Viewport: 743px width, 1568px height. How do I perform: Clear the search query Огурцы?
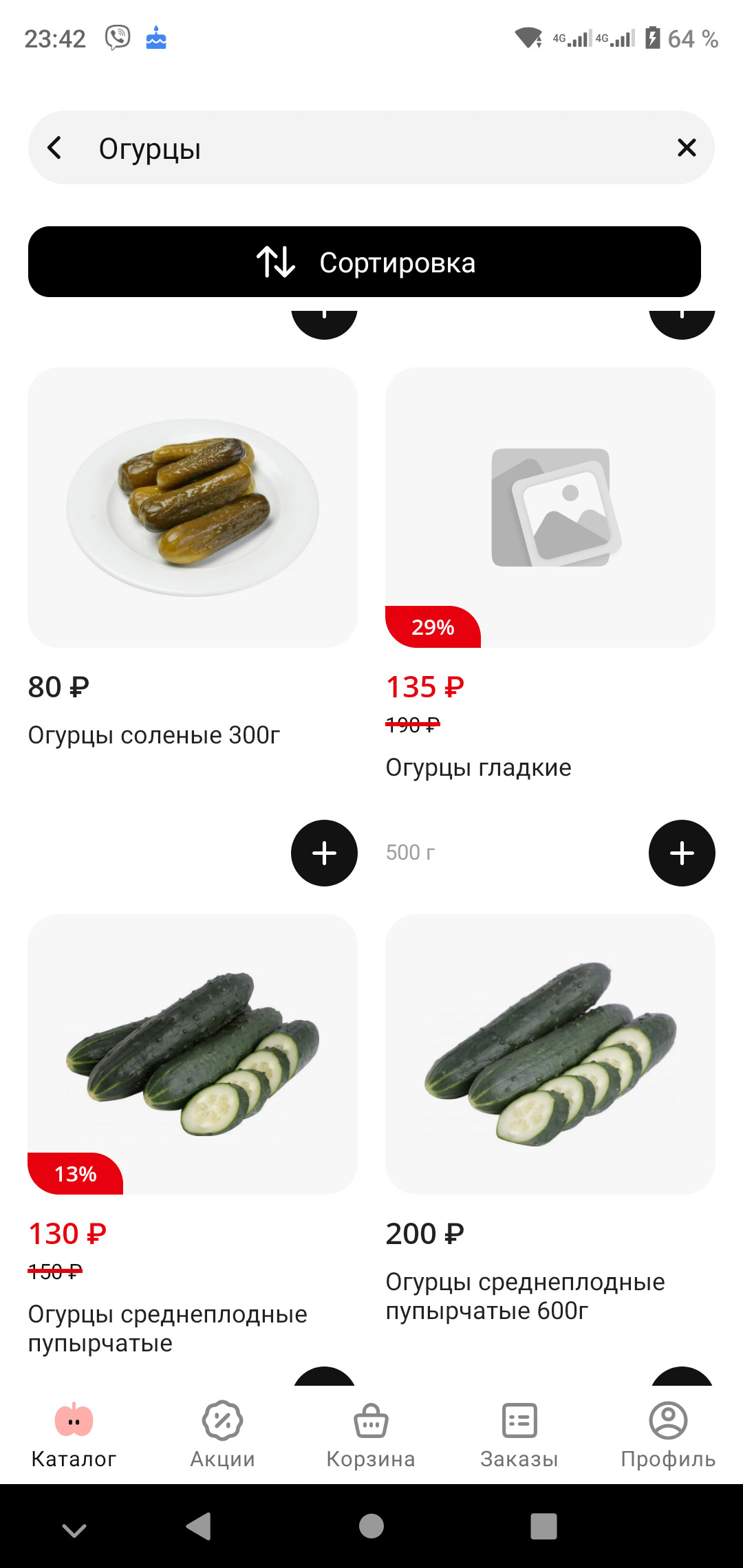coord(687,148)
